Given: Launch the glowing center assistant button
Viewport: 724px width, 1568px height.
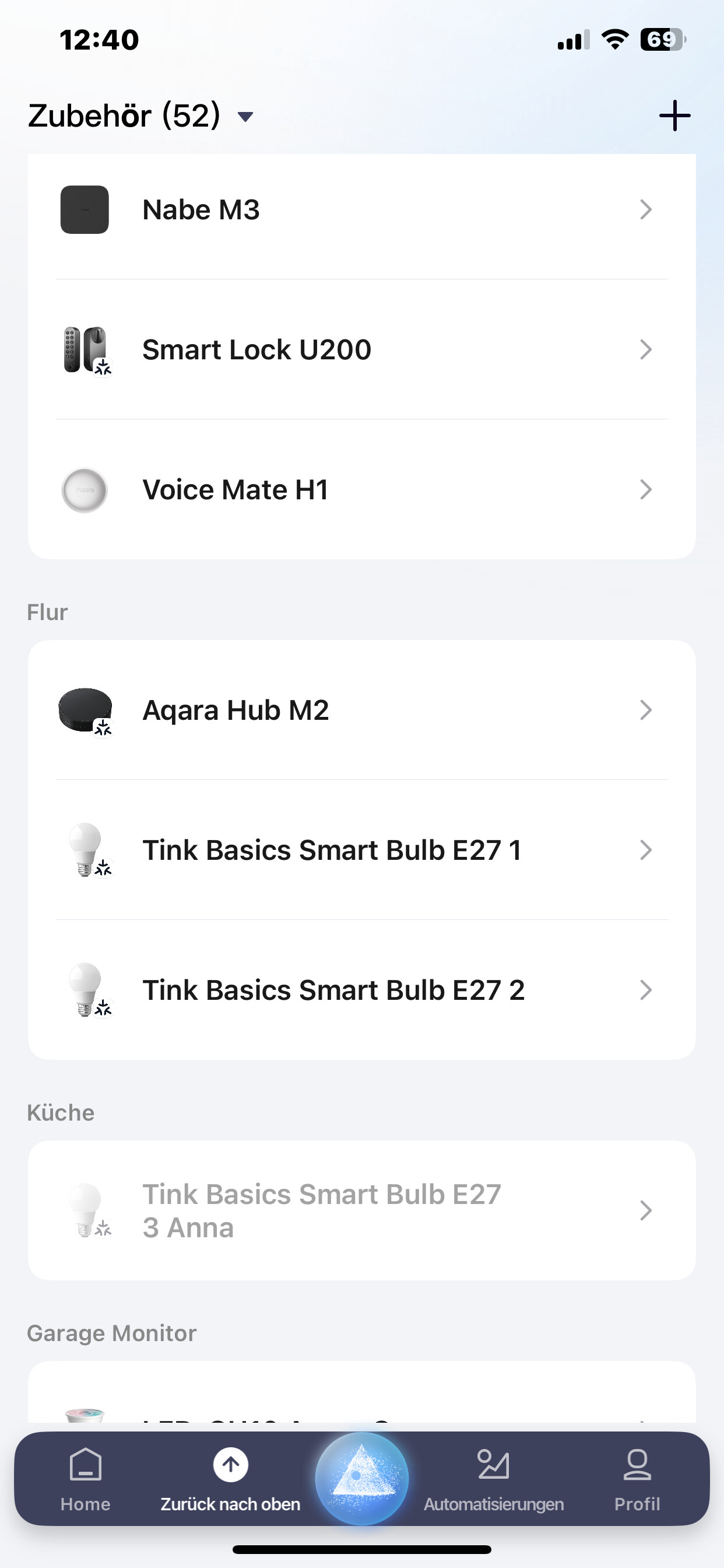Looking at the screenshot, I should (x=362, y=1478).
